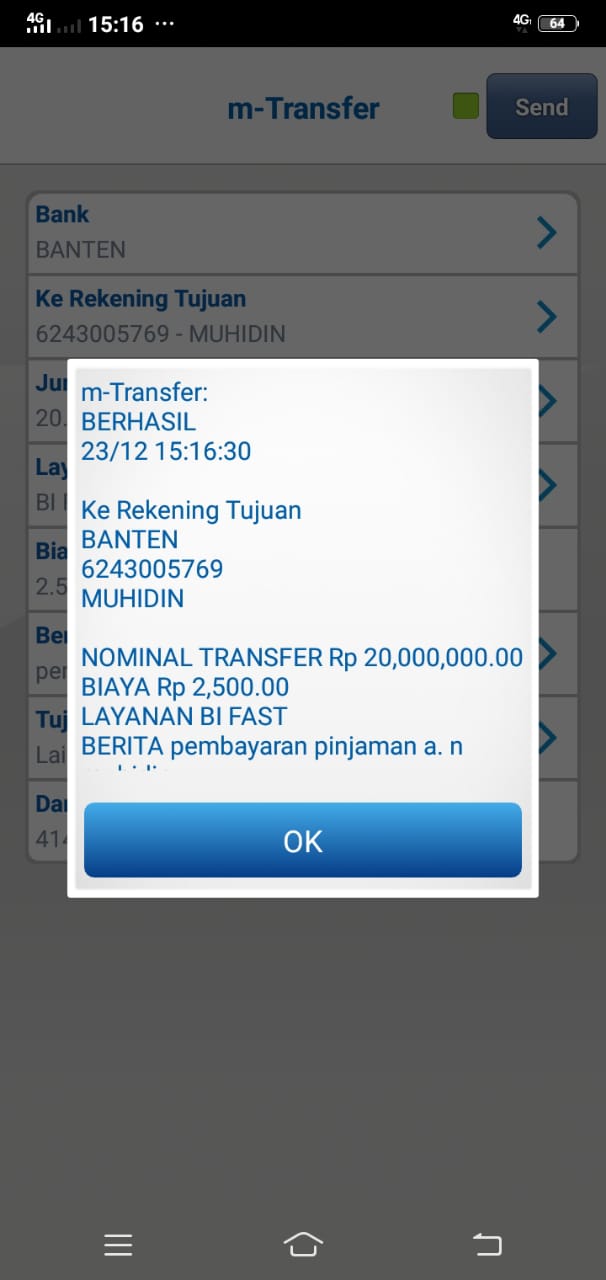Image resolution: width=606 pixels, height=1280 pixels.
Task: Open the Bank BANTEN row
Action: pyautogui.click(x=302, y=232)
